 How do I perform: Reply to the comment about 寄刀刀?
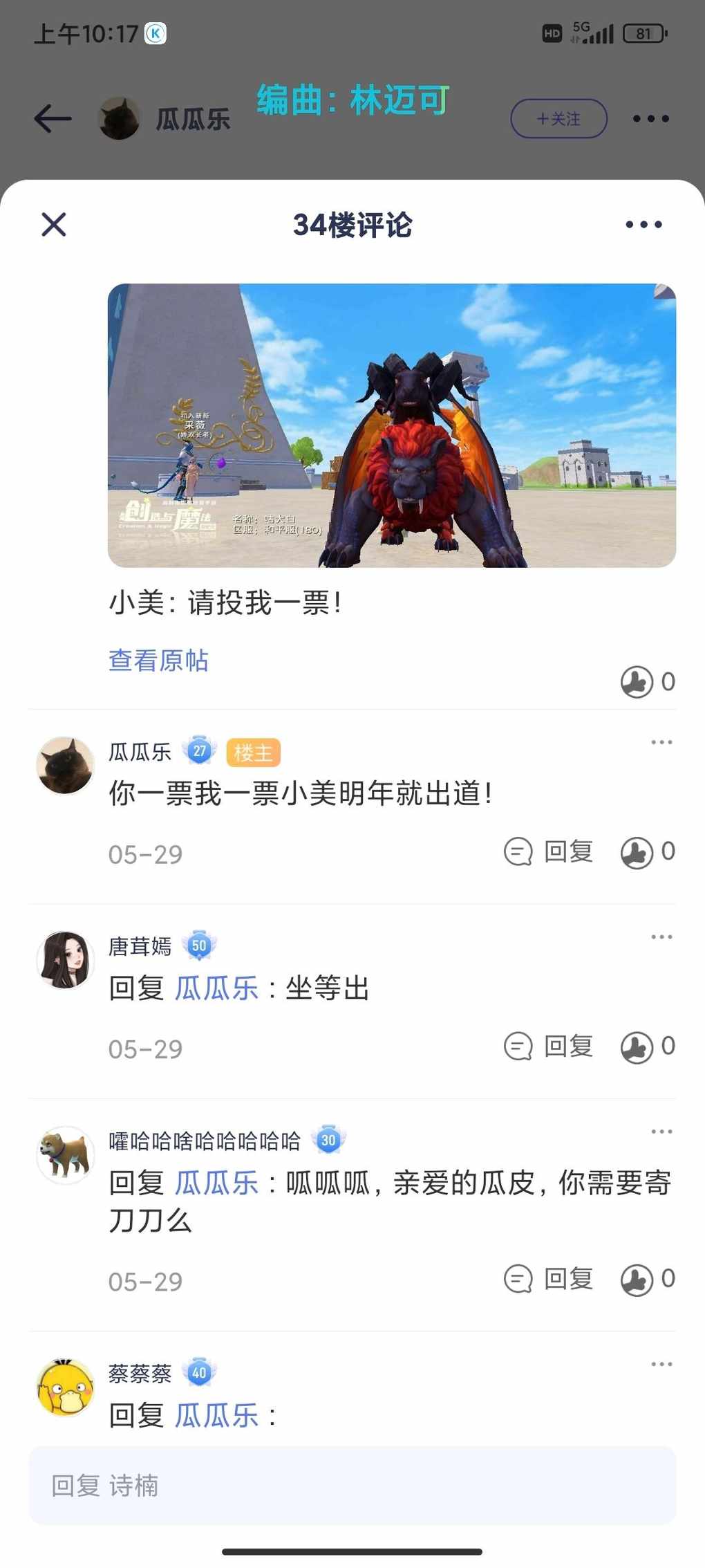click(x=549, y=1279)
